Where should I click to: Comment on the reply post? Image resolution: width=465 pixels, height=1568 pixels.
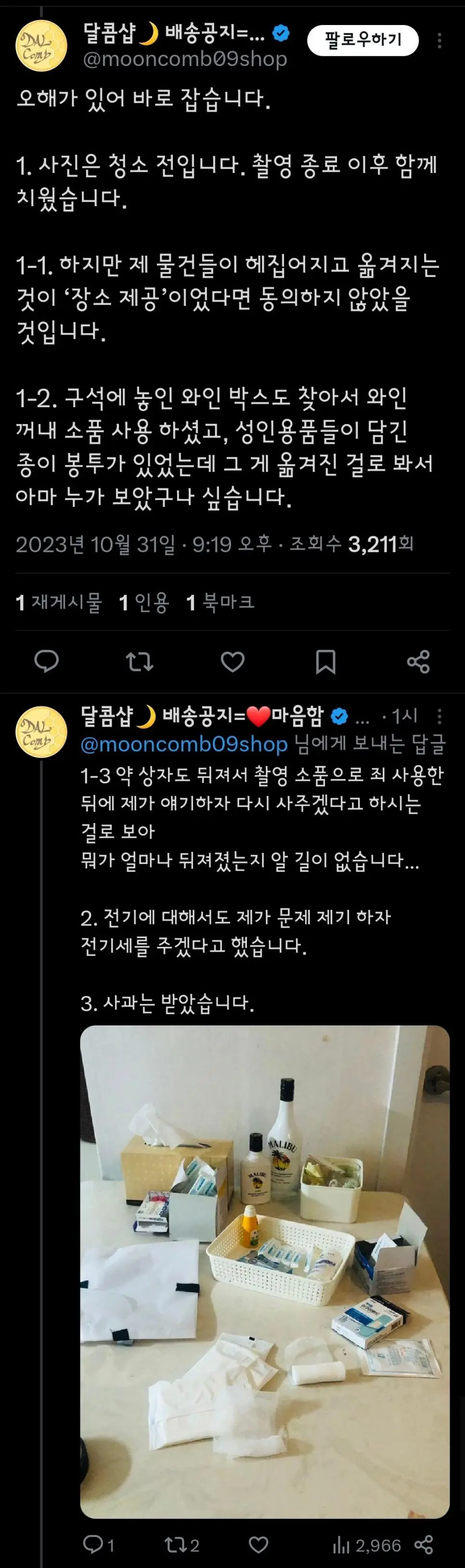click(x=97, y=1545)
